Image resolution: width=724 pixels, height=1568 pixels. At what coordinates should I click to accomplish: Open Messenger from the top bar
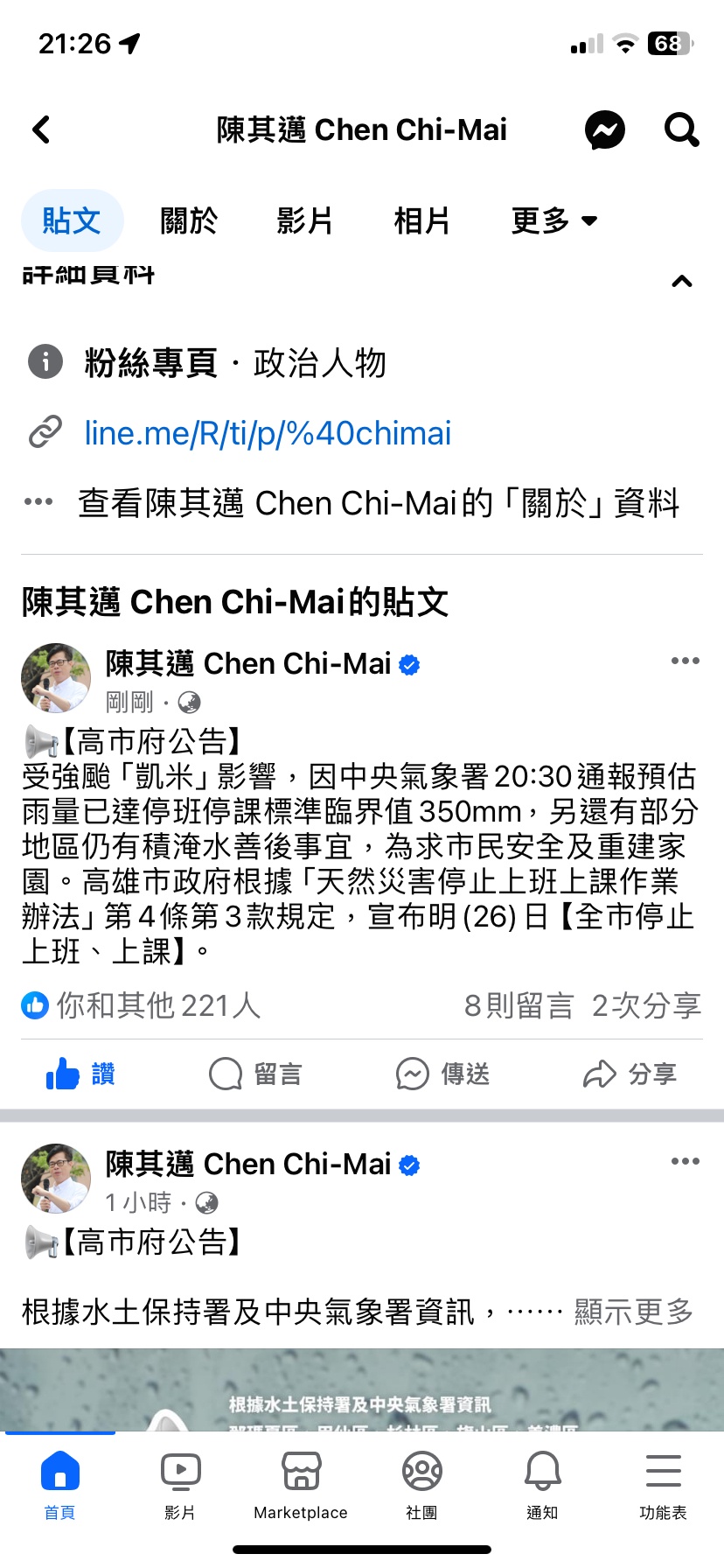pyautogui.click(x=604, y=131)
